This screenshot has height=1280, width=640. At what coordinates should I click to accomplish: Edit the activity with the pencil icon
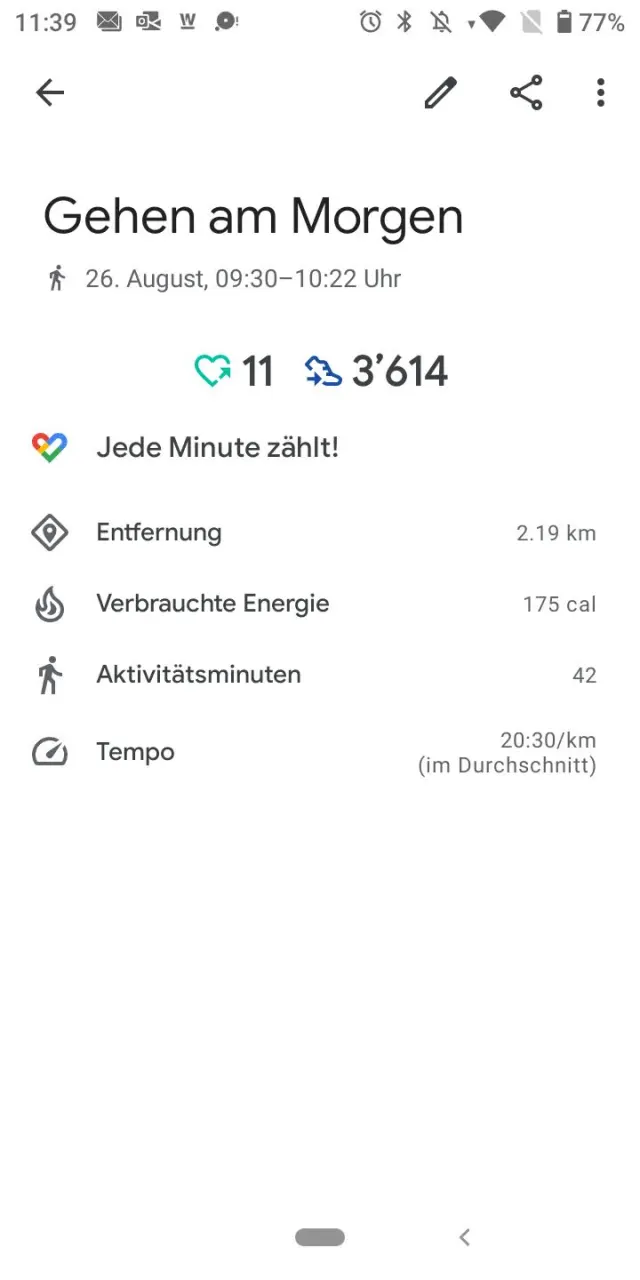[440, 93]
